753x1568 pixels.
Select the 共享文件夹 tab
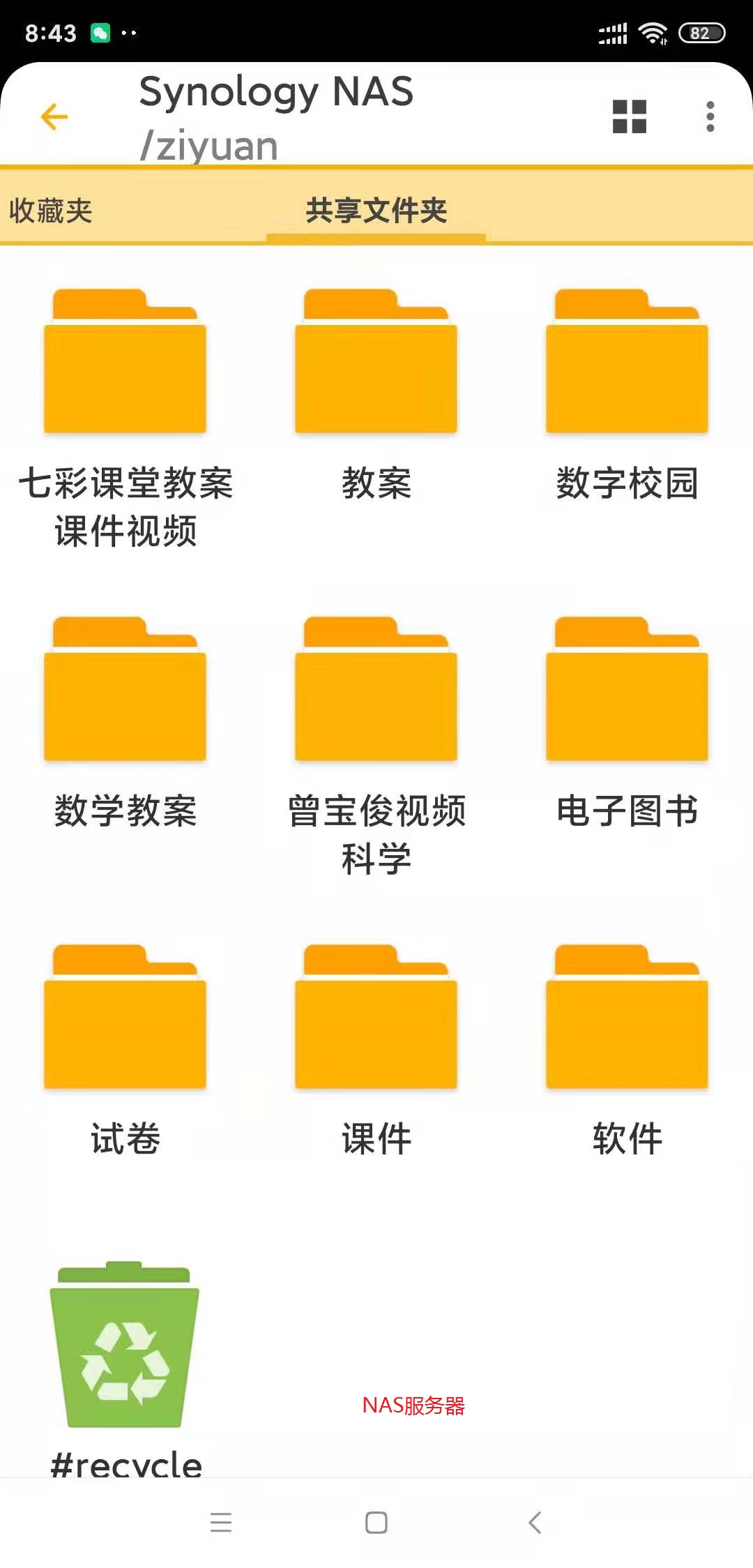pyautogui.click(x=376, y=211)
